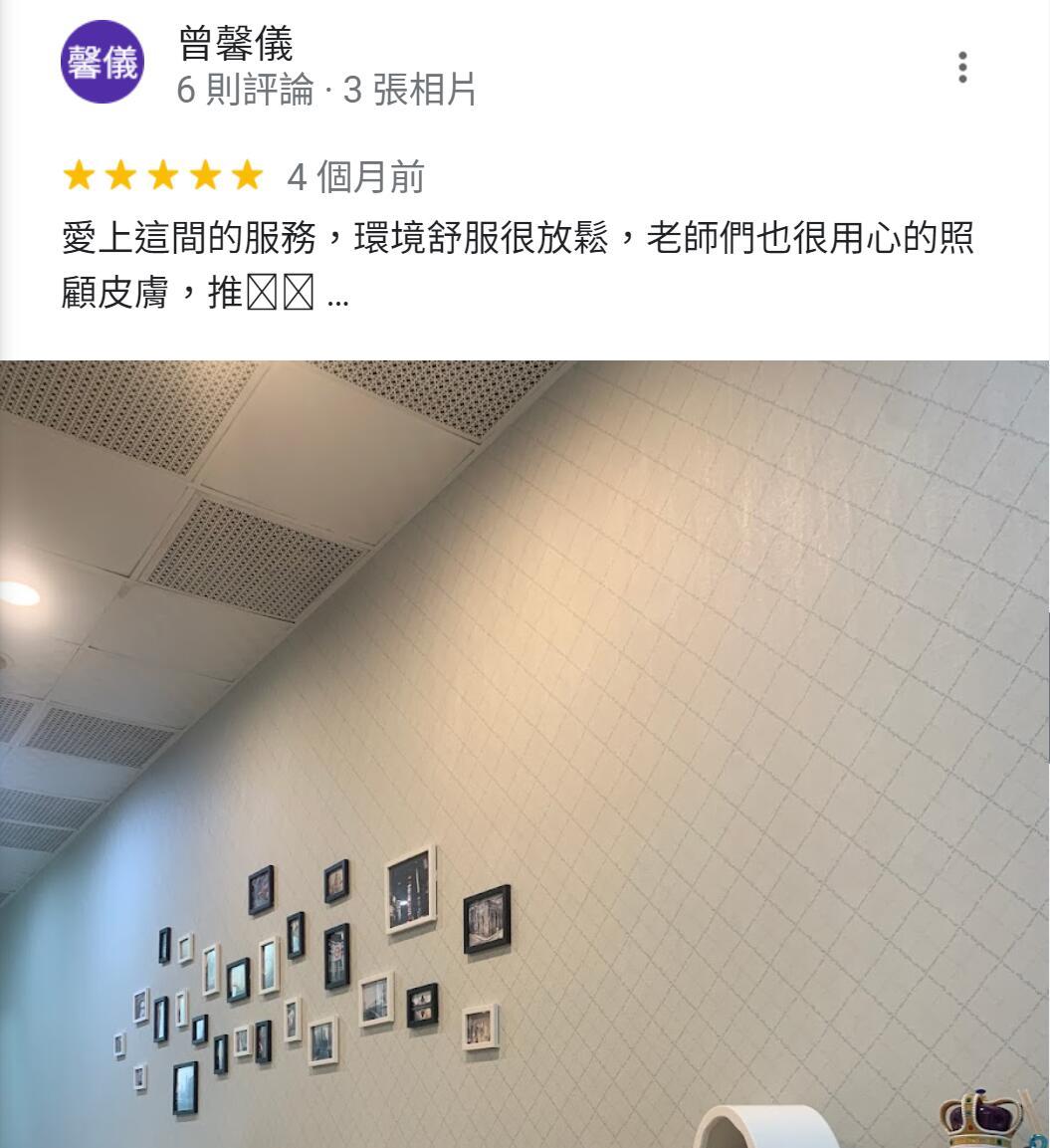Image resolution: width=1050 pixels, height=1148 pixels.
Task: Open 曾馨儀's reviewer profile avatar
Action: [x=103, y=63]
